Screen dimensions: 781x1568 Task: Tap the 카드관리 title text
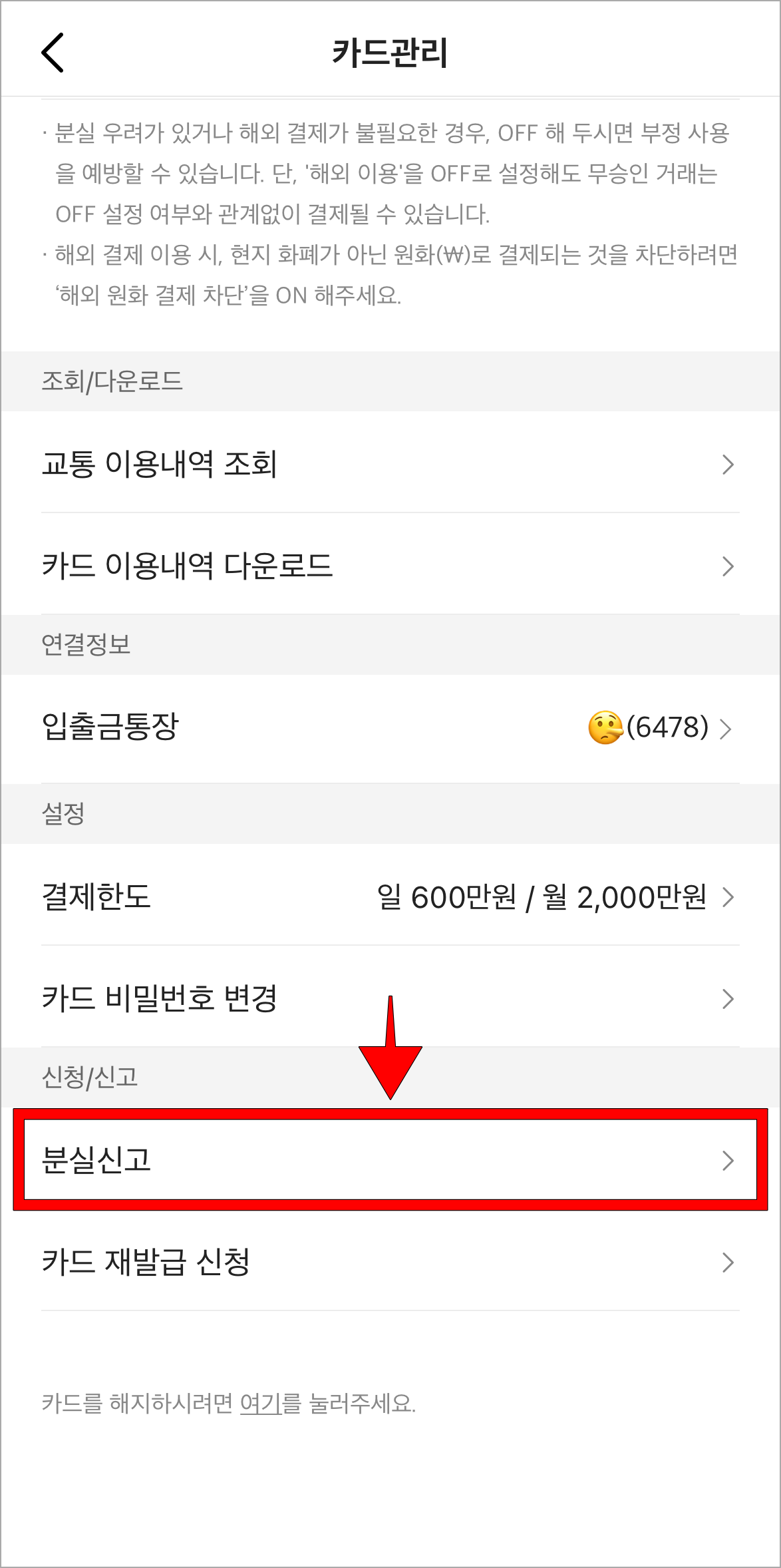coord(390,51)
